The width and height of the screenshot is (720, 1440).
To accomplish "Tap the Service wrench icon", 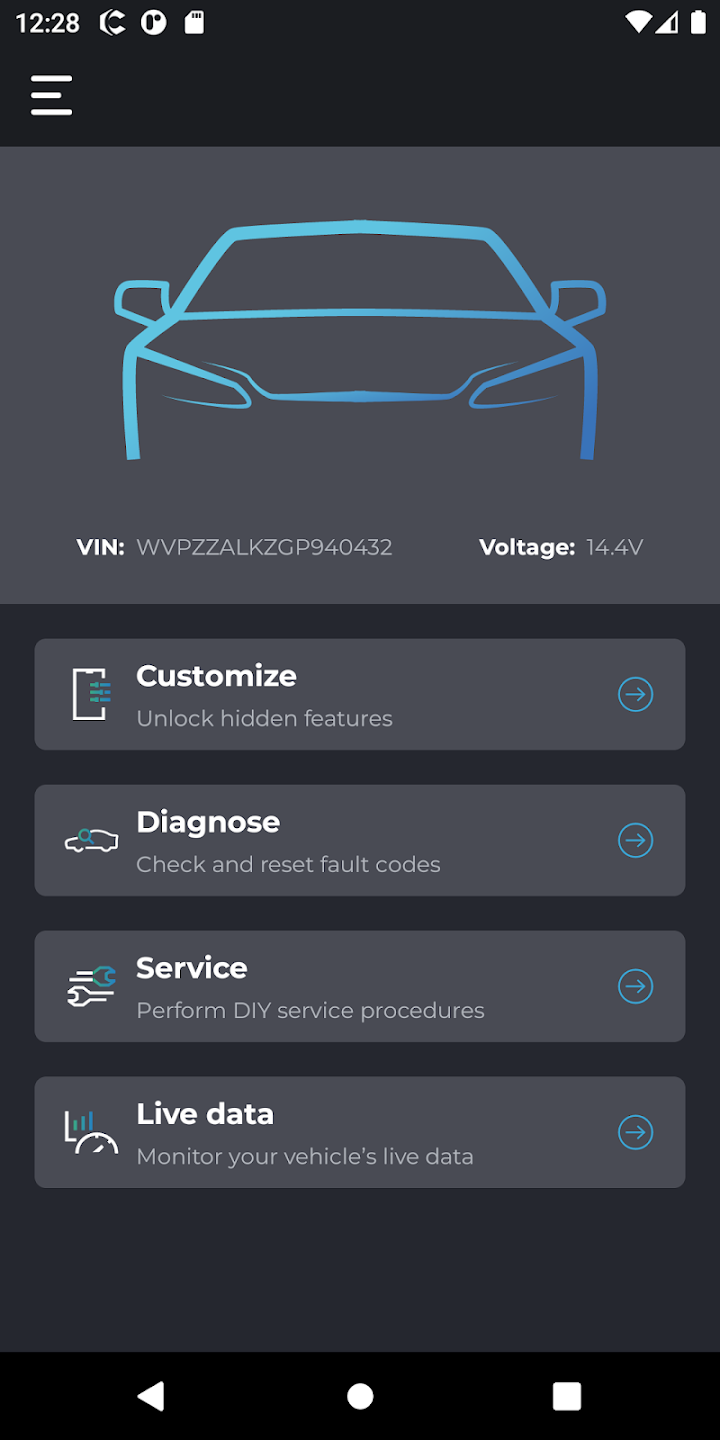I will (x=90, y=986).
